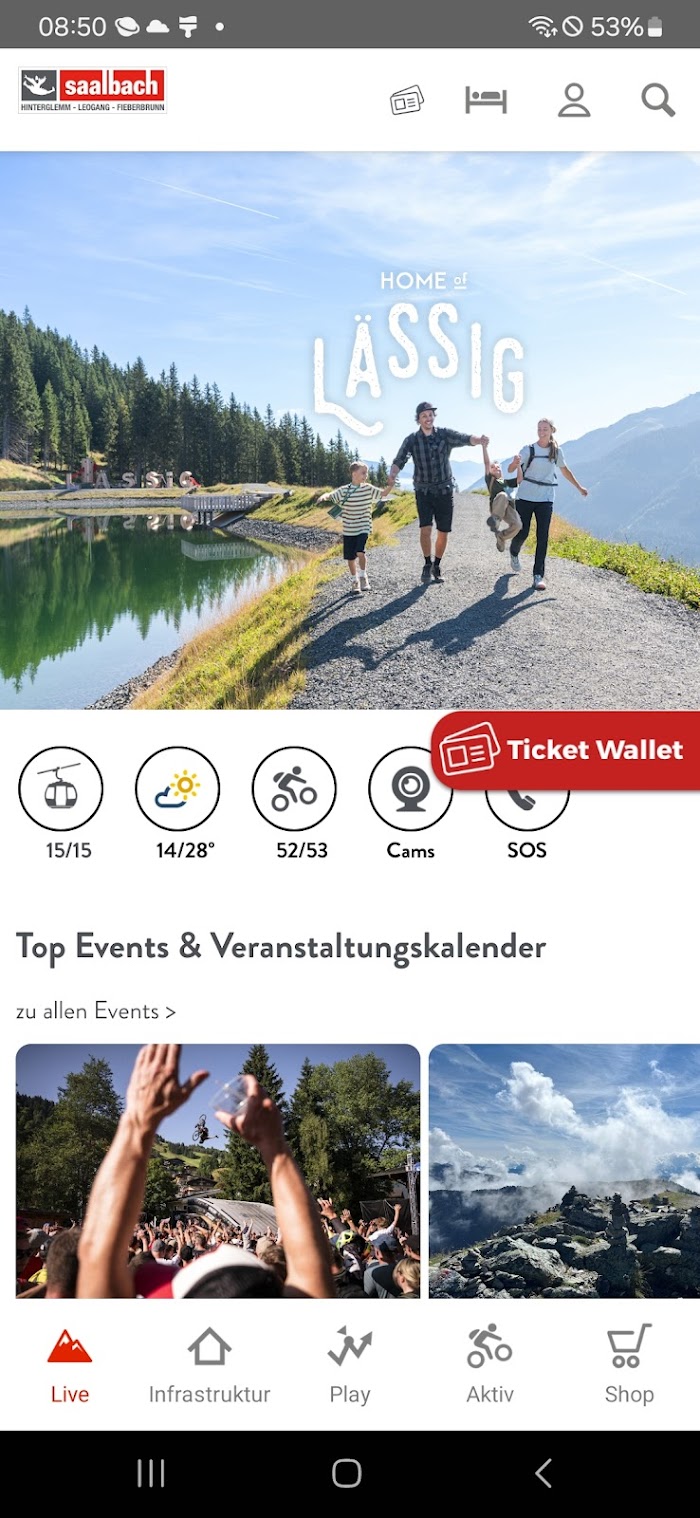View bike trails status 52/53
700x1518 pixels.
[294, 803]
